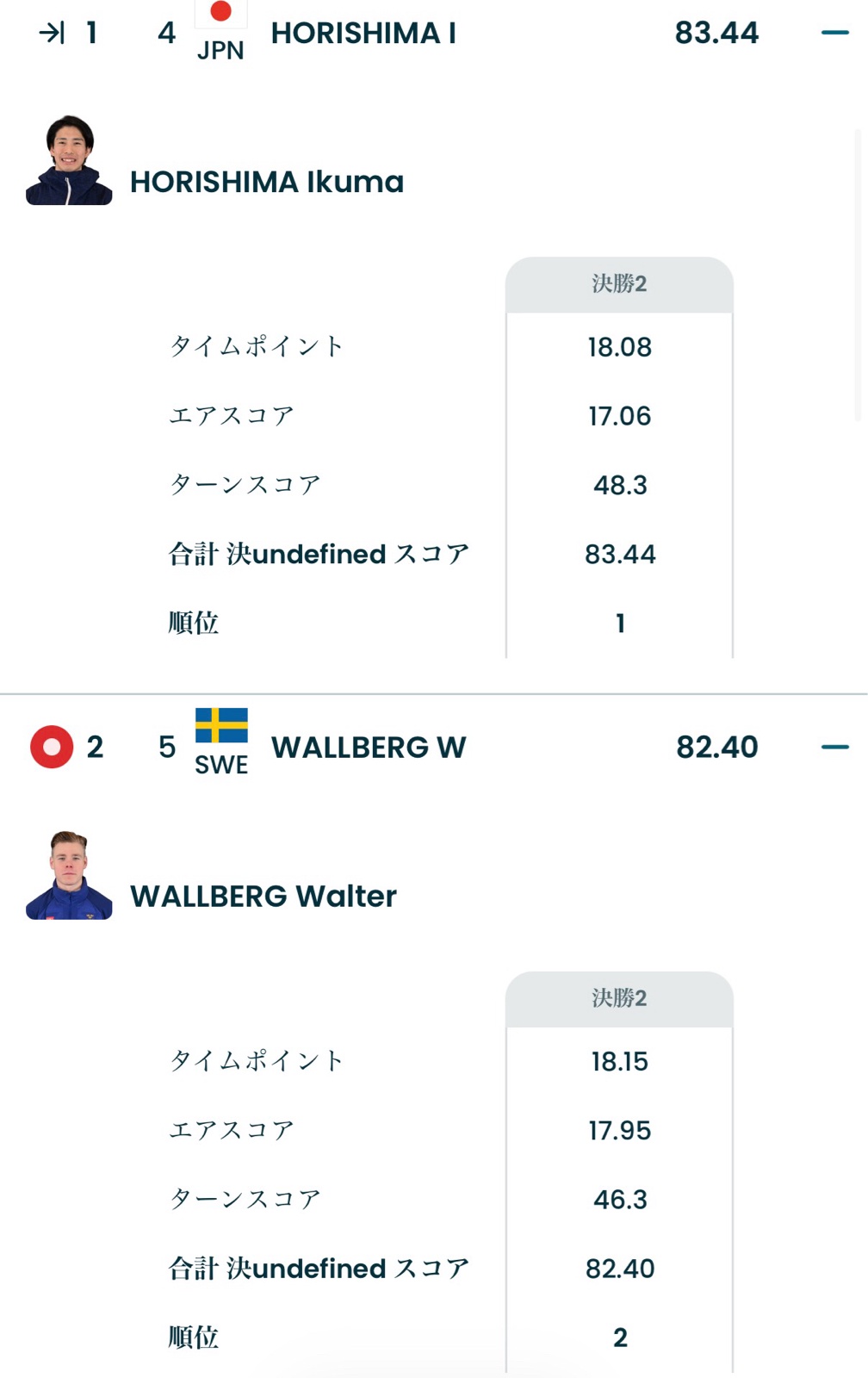
Task: Collapse the WALLBERG W result row
Action: pyautogui.click(x=834, y=747)
